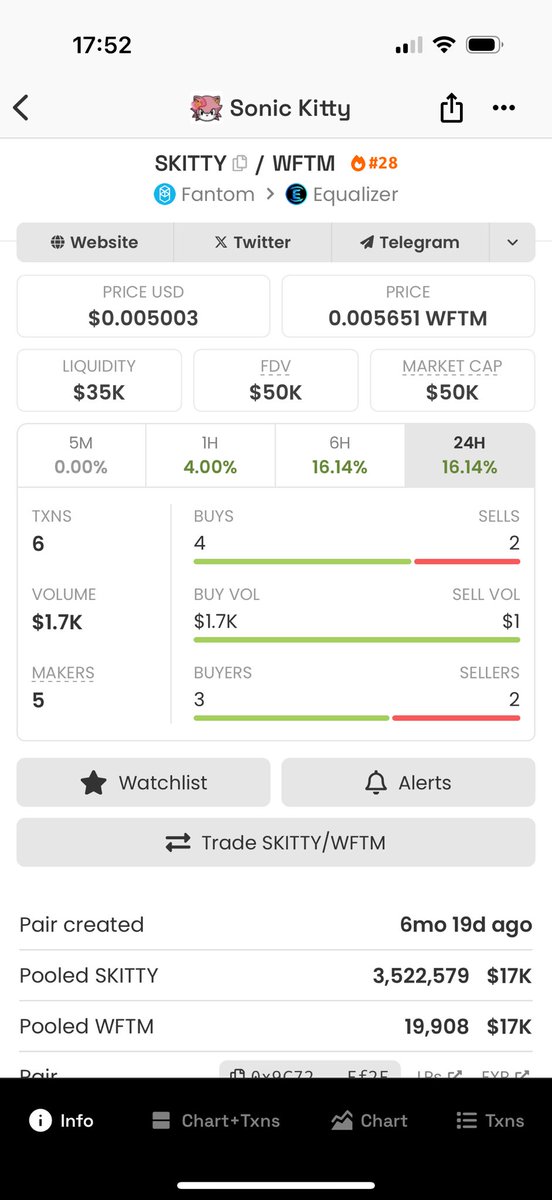Switch stats to the 6H timeframe
This screenshot has height=1200, width=552.
pyautogui.click(x=339, y=455)
